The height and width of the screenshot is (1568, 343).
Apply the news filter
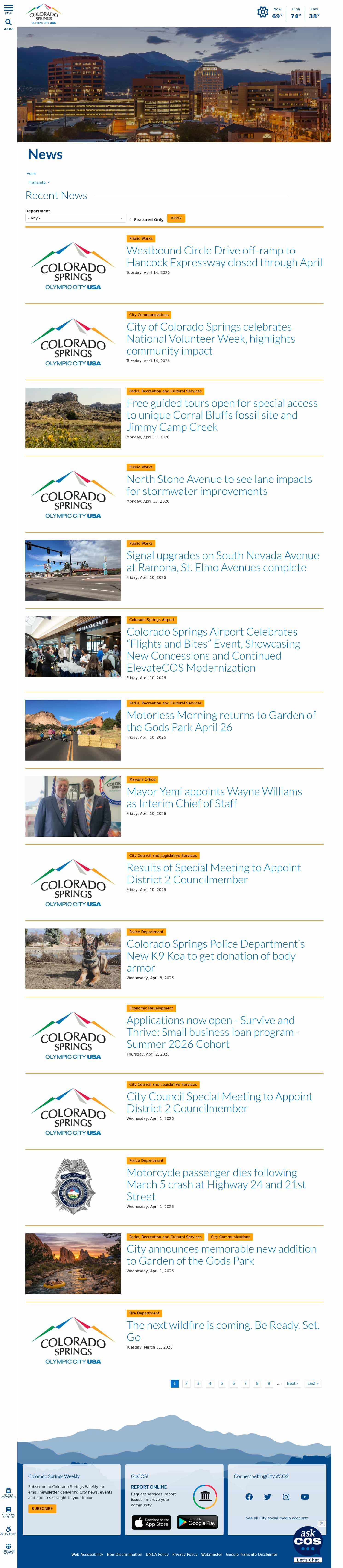point(176,218)
